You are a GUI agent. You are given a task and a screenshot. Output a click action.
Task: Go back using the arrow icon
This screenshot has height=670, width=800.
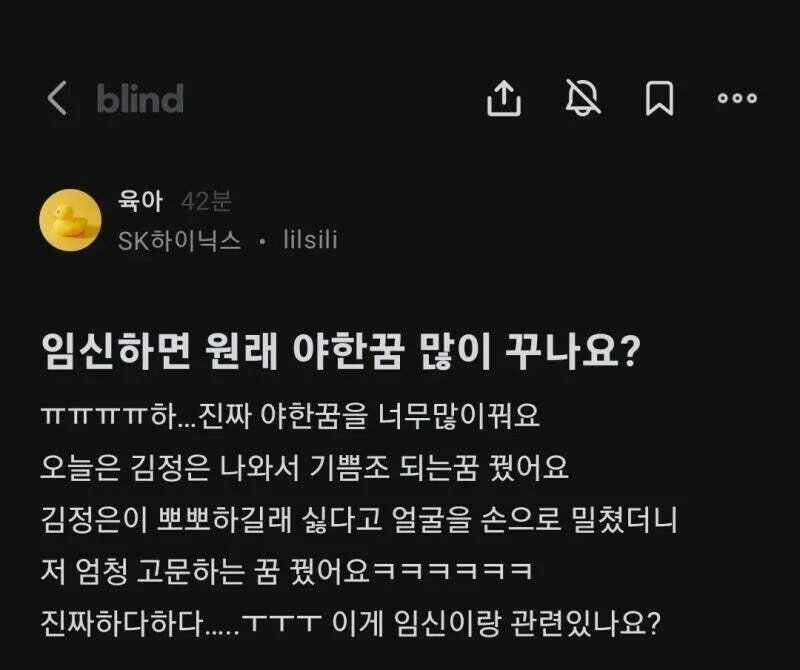pyautogui.click(x=57, y=98)
